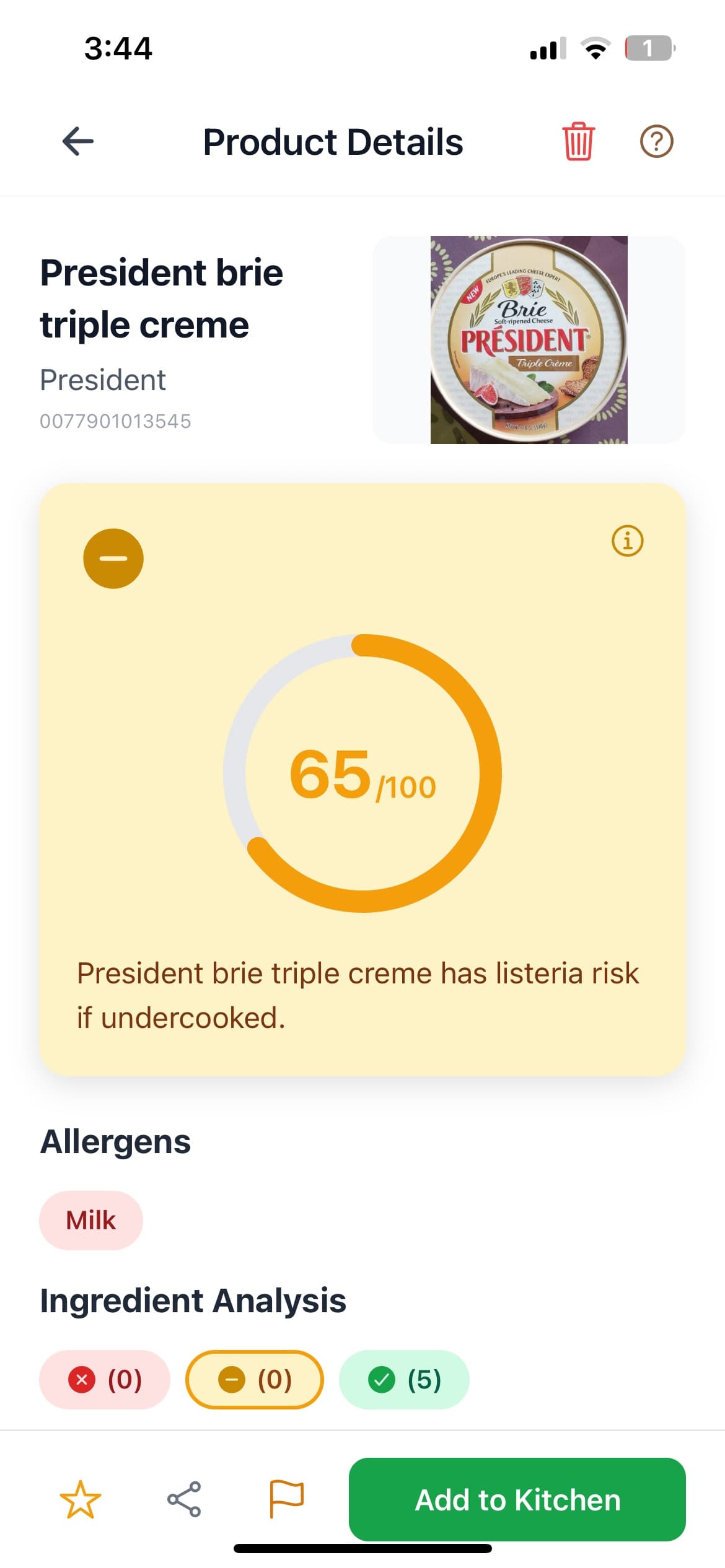Tap the Add to Kitchen button
This screenshot has height=1568, width=725.
pyautogui.click(x=518, y=1500)
